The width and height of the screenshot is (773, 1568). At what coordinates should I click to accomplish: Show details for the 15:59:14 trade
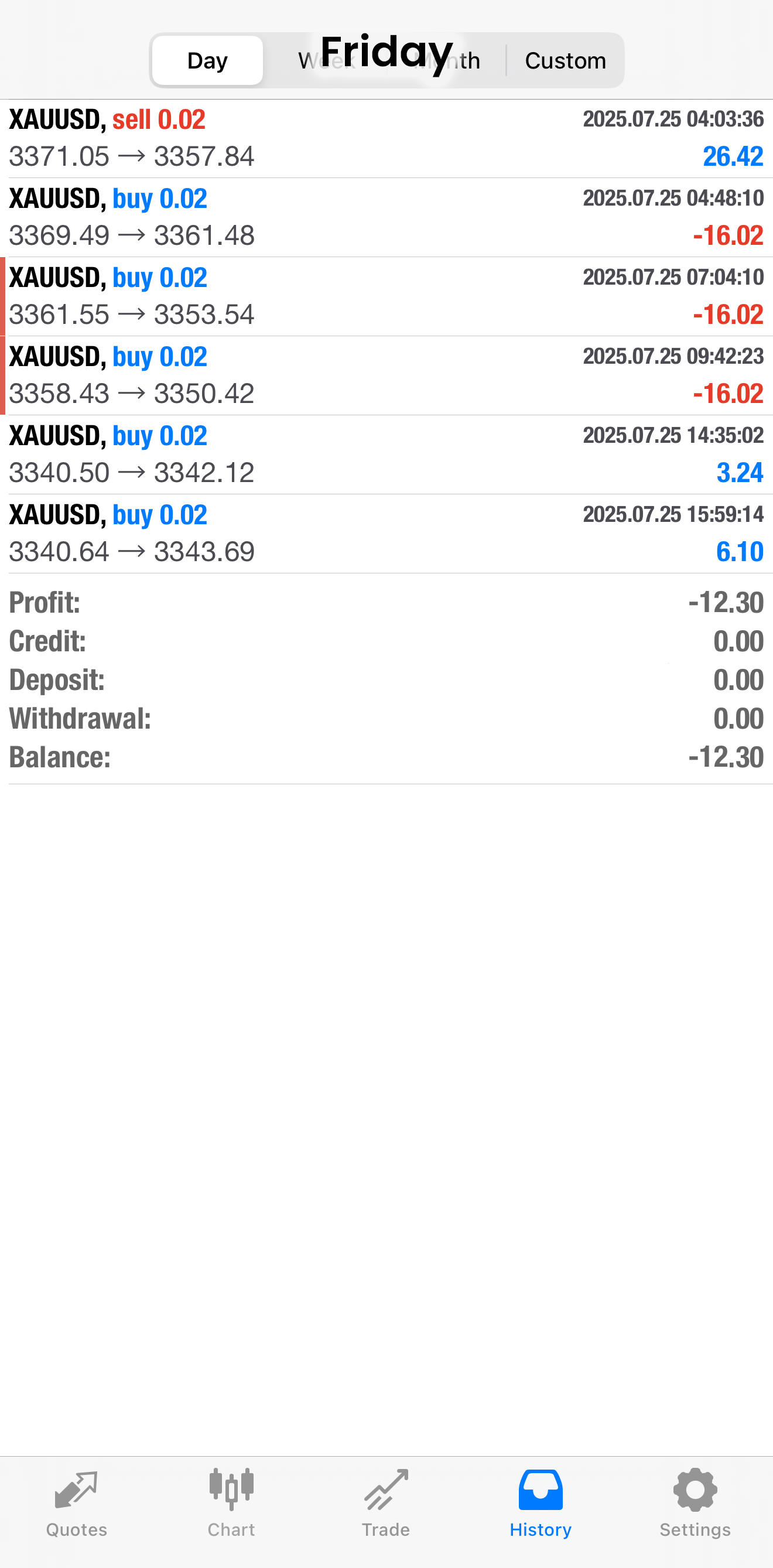coord(386,534)
